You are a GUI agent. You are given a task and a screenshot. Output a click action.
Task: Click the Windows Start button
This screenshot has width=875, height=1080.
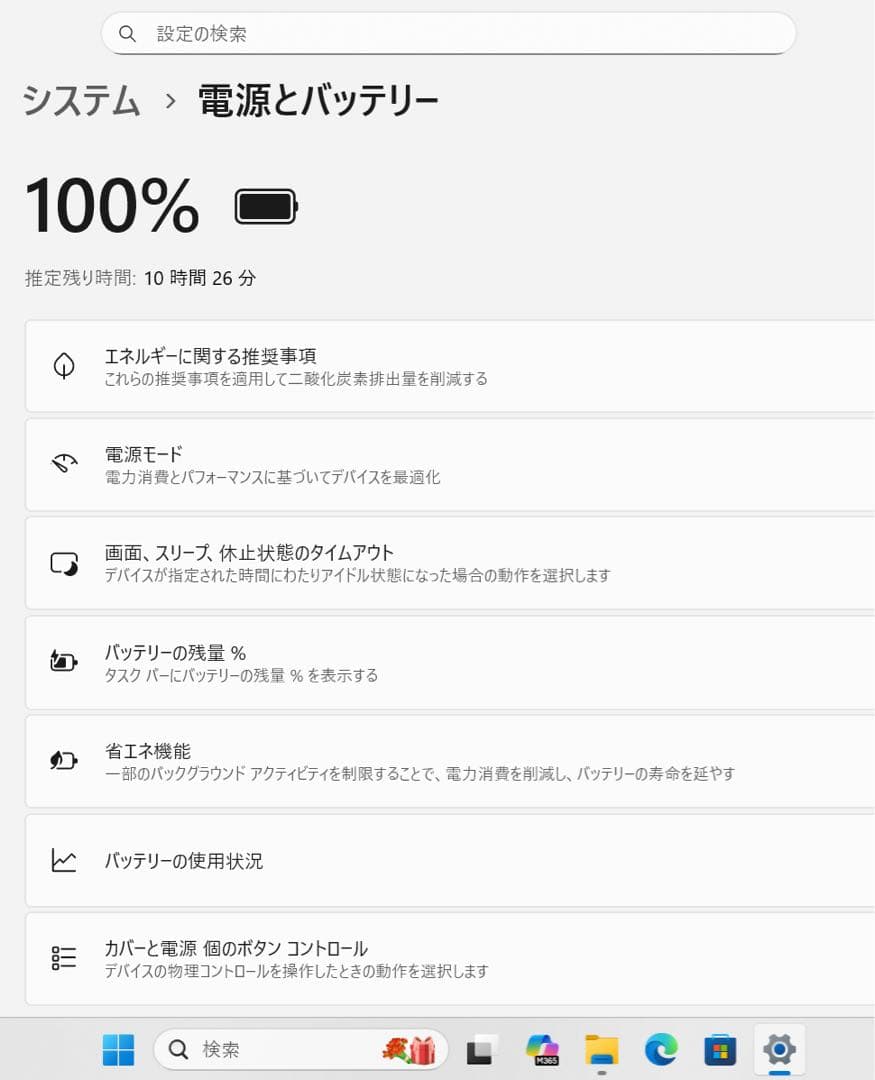coord(118,1050)
